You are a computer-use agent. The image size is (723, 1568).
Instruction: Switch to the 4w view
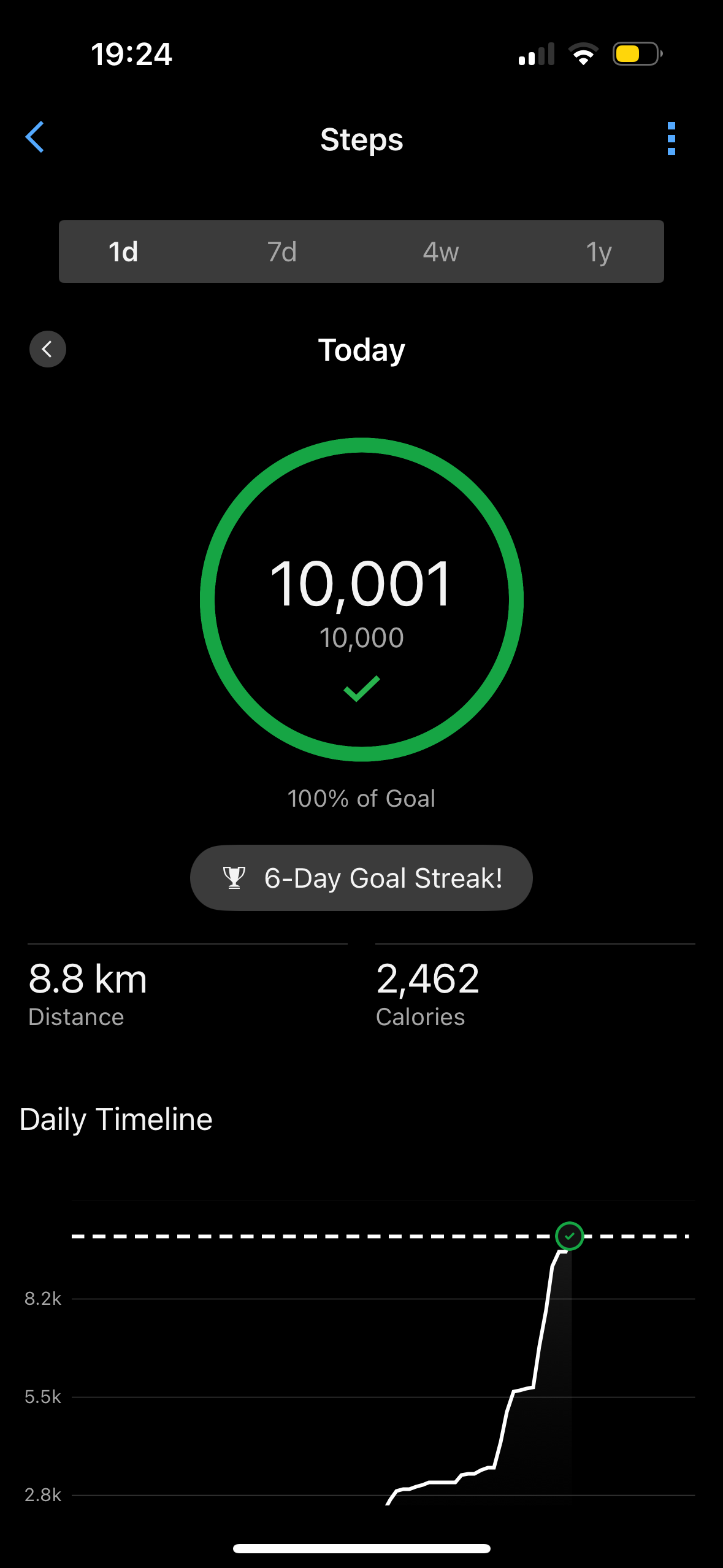[440, 252]
